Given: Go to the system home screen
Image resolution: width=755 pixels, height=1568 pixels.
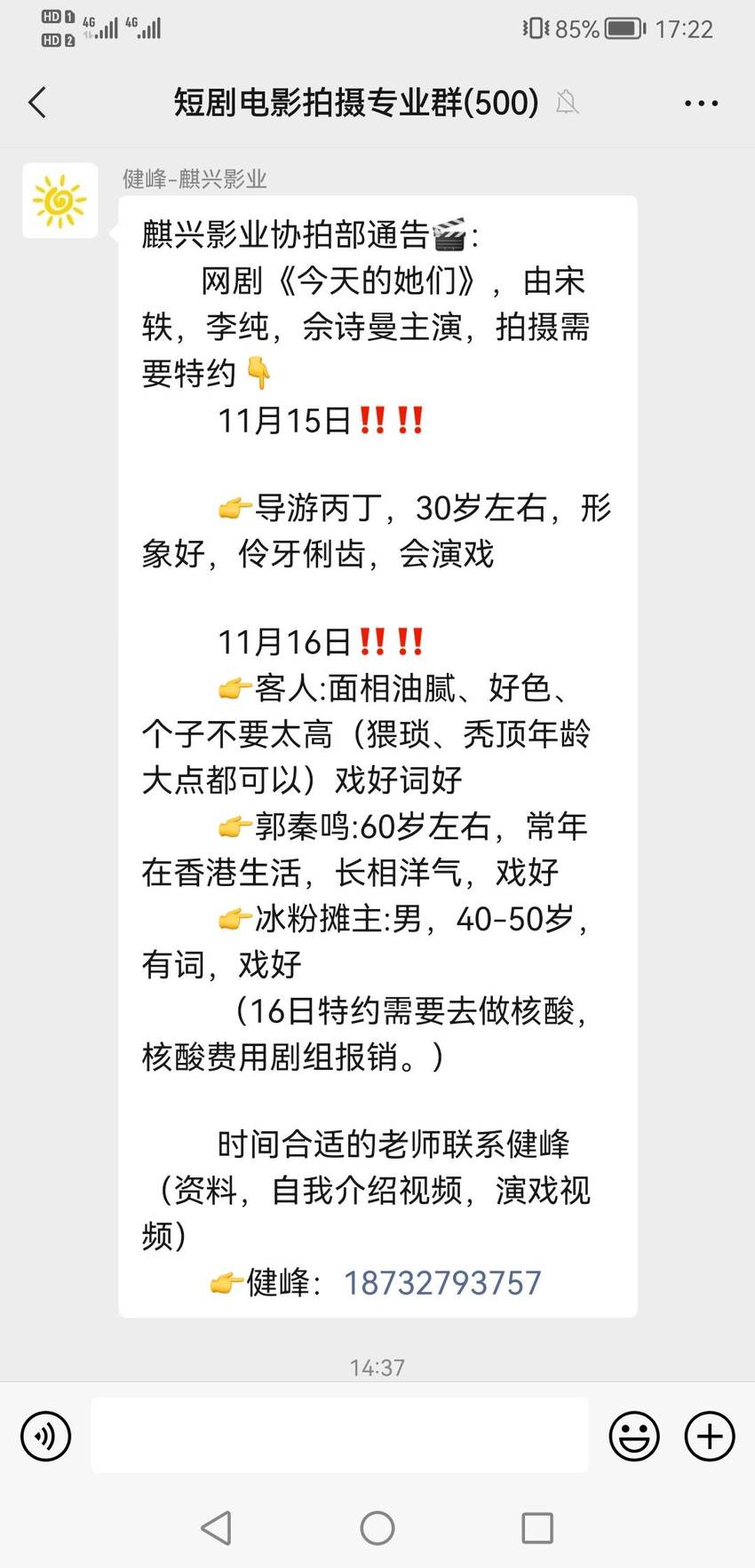Looking at the screenshot, I should (377, 1528).
